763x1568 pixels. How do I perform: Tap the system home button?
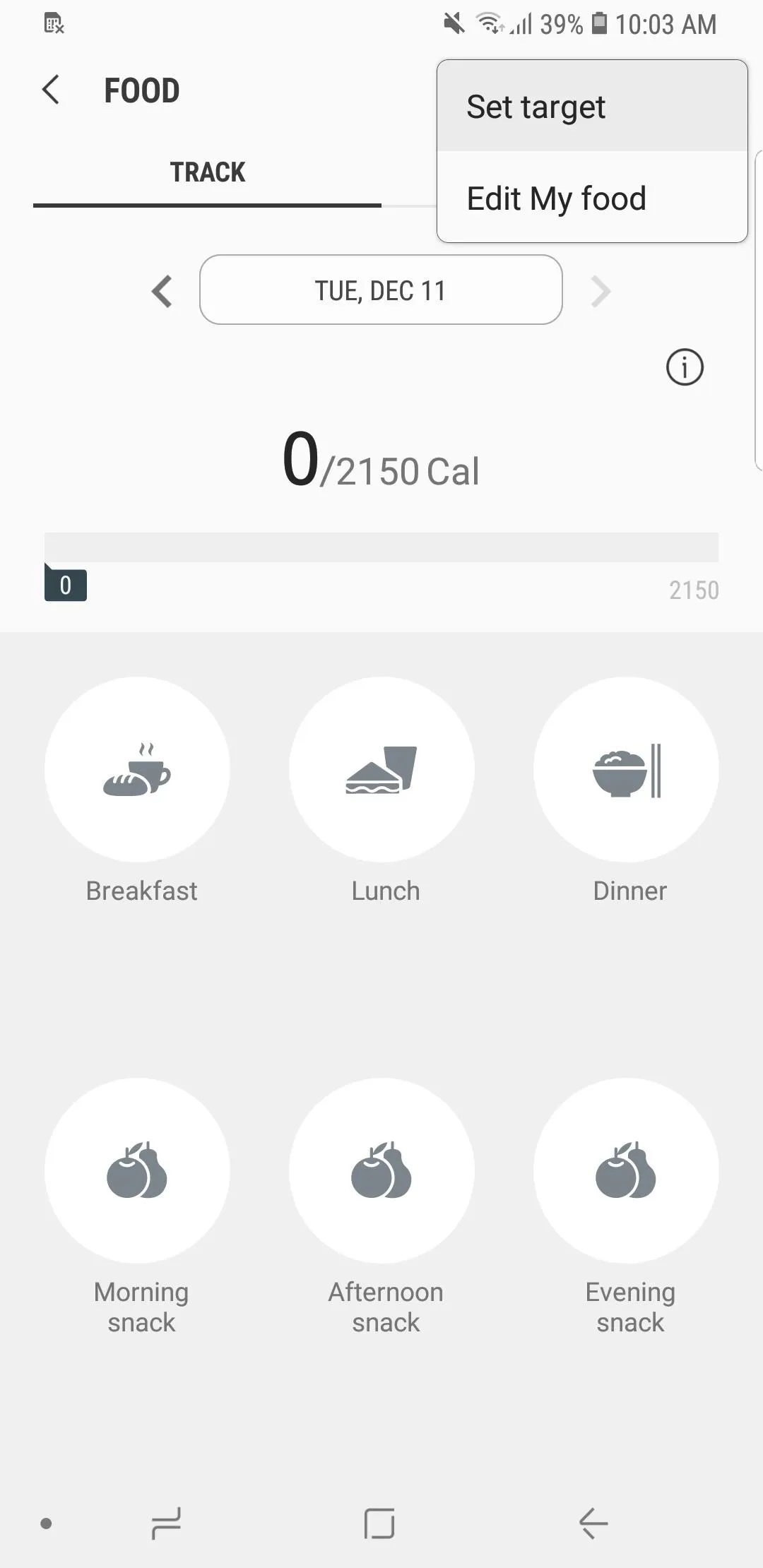pyautogui.click(x=380, y=1523)
